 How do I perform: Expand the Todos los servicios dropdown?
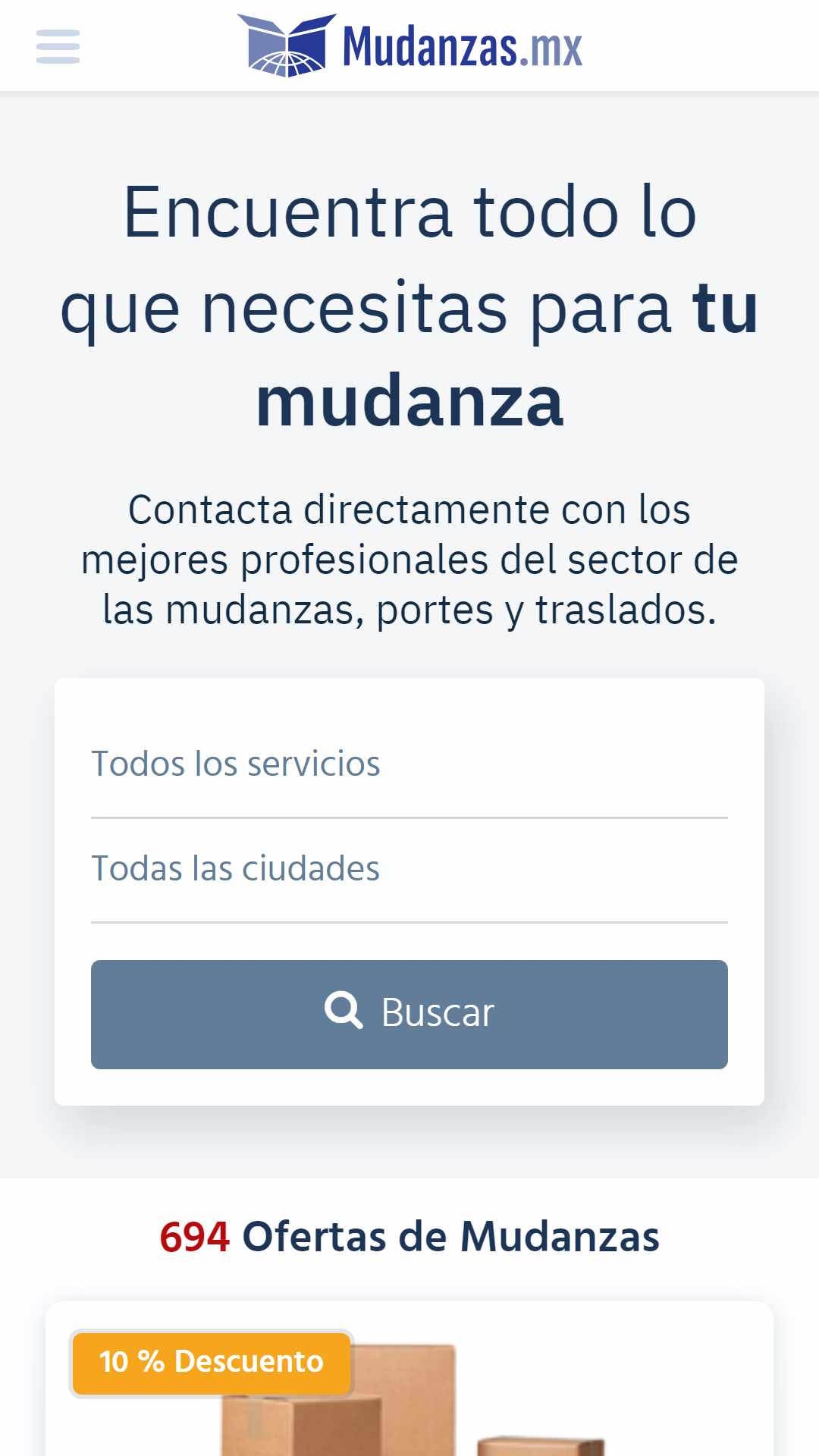pos(409,765)
